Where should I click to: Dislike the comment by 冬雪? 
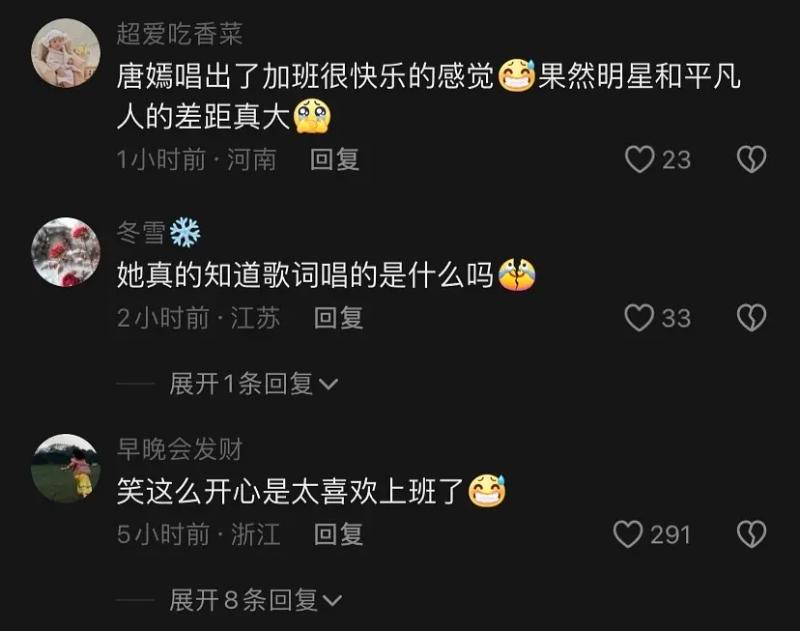751,318
